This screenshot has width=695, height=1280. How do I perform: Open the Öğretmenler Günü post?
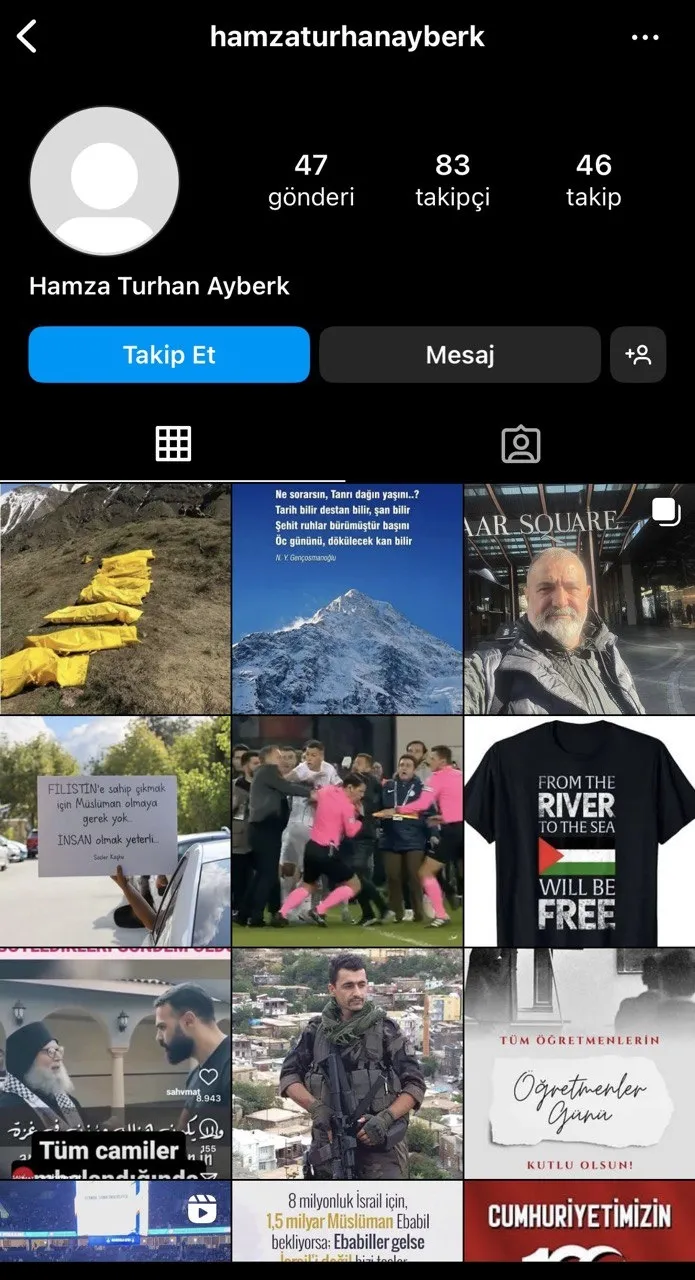[x=579, y=1063]
